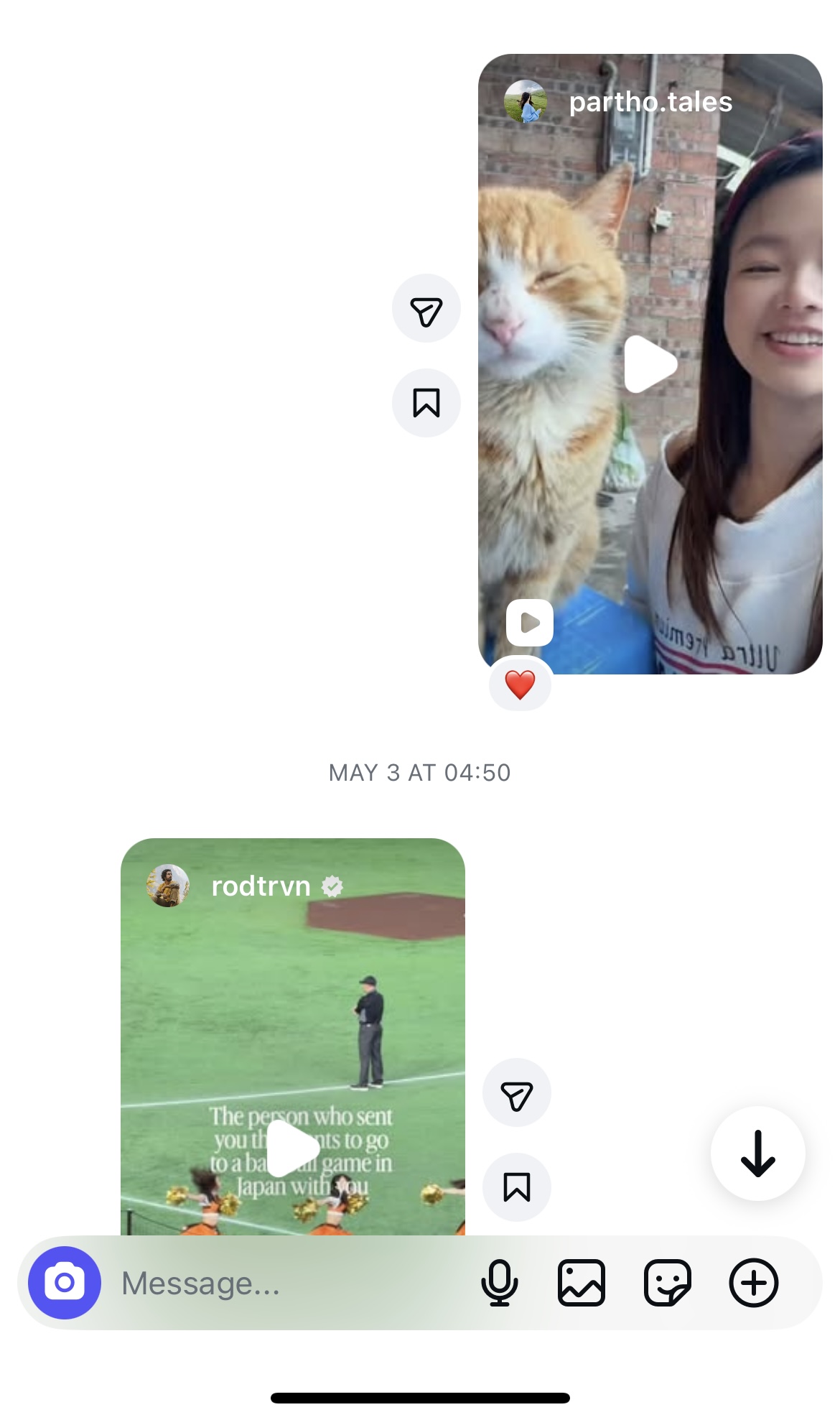
Task: Open more options with the plus icon
Action: point(754,1283)
